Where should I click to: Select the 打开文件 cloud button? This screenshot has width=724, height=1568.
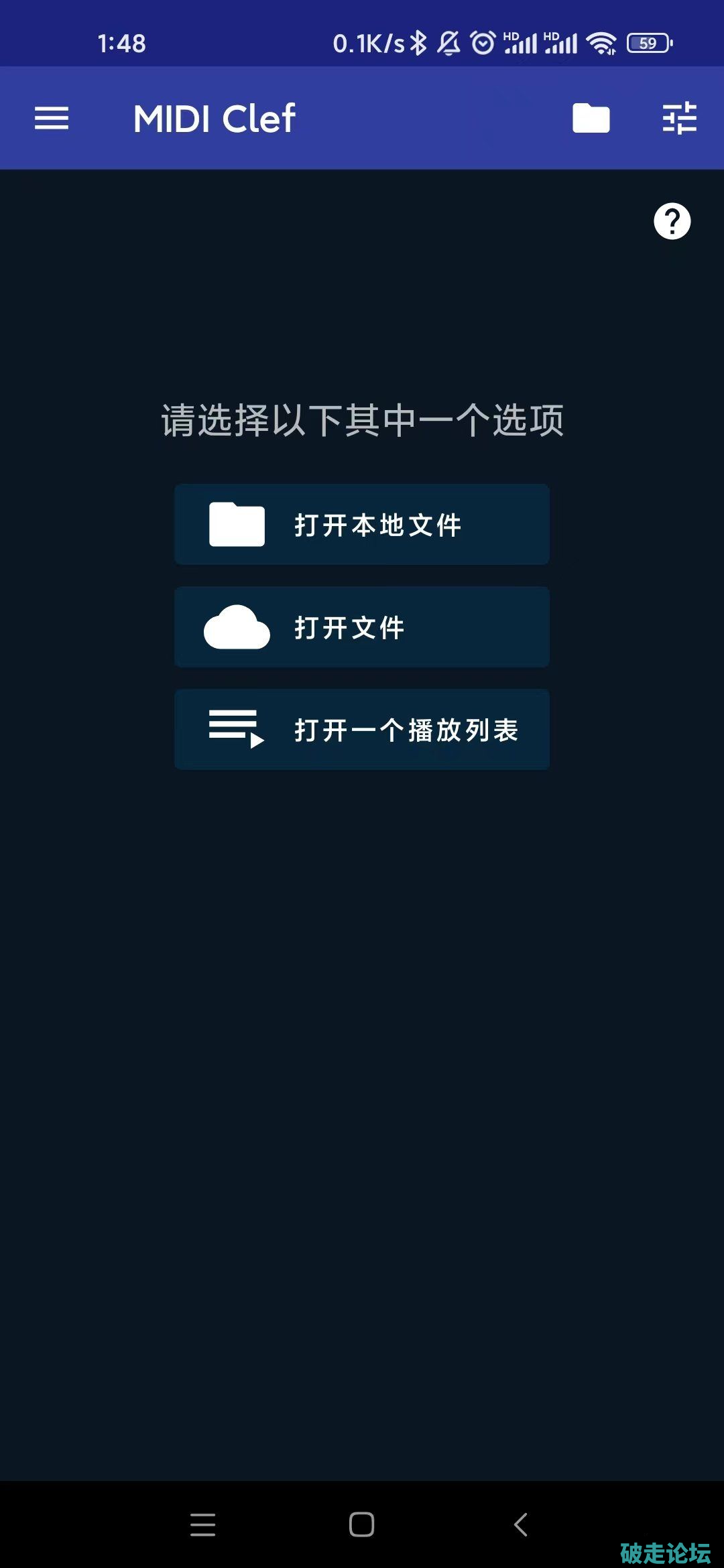[x=362, y=627]
